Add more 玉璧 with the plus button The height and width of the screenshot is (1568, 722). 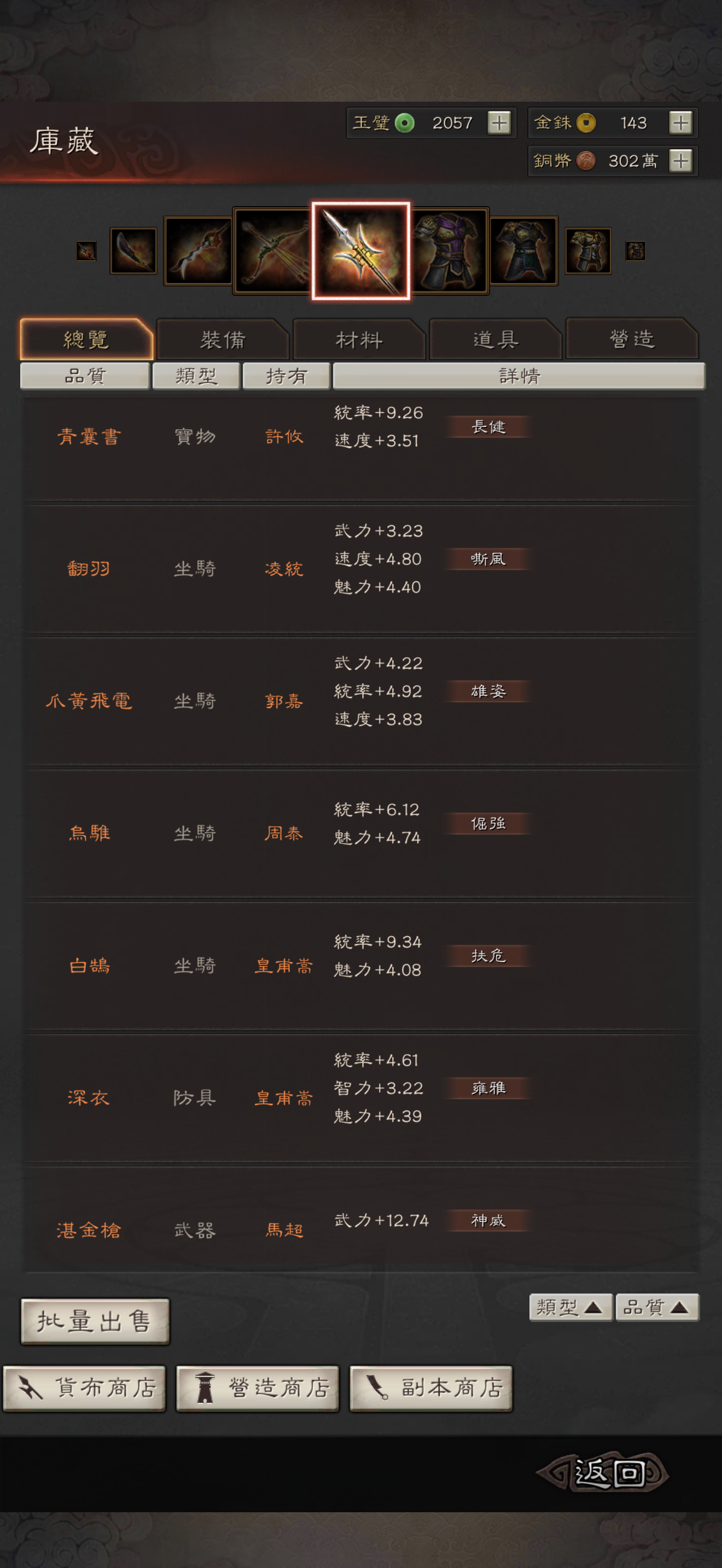point(499,123)
